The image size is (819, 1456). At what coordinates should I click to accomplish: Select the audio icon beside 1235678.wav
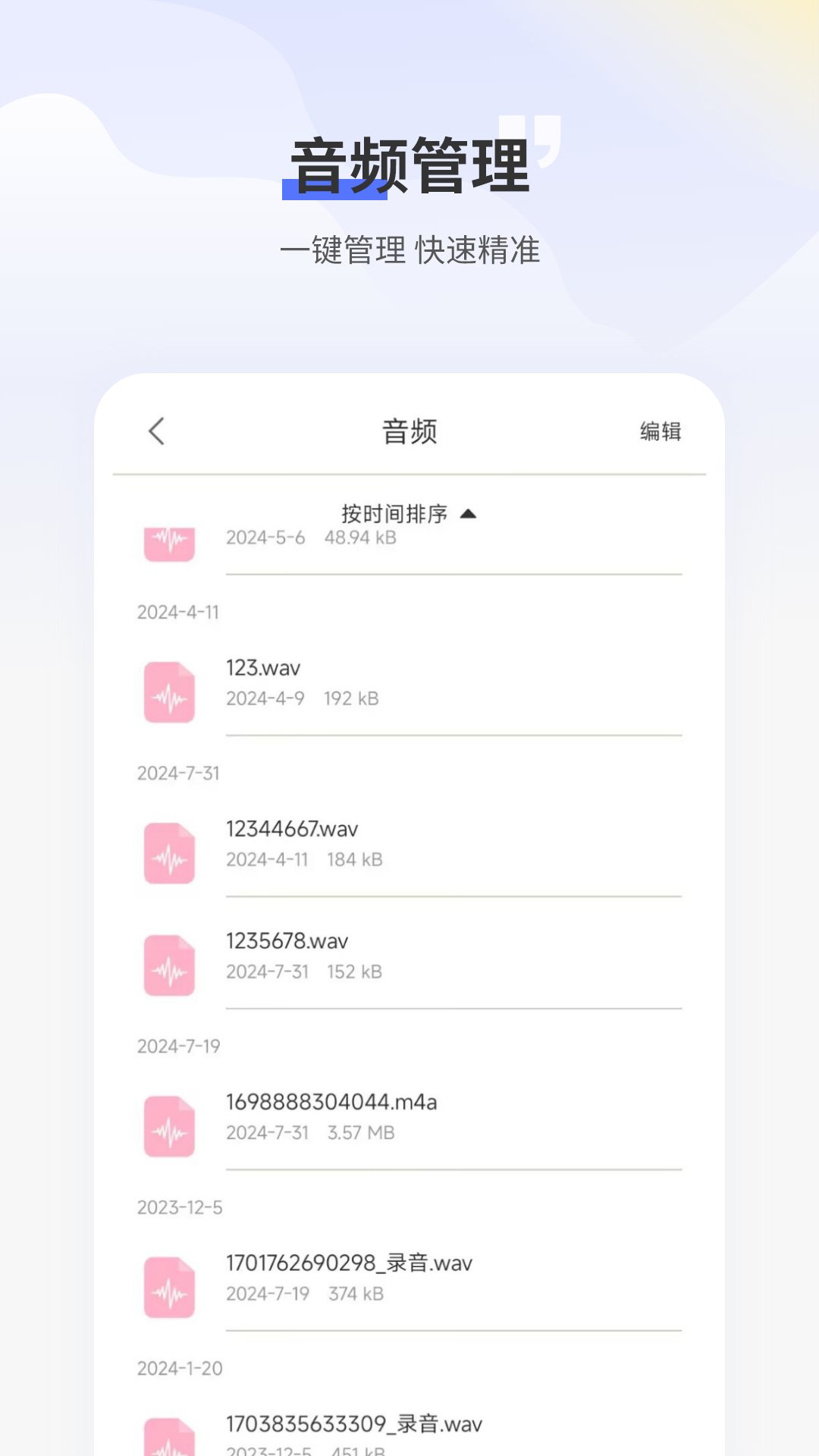click(168, 966)
